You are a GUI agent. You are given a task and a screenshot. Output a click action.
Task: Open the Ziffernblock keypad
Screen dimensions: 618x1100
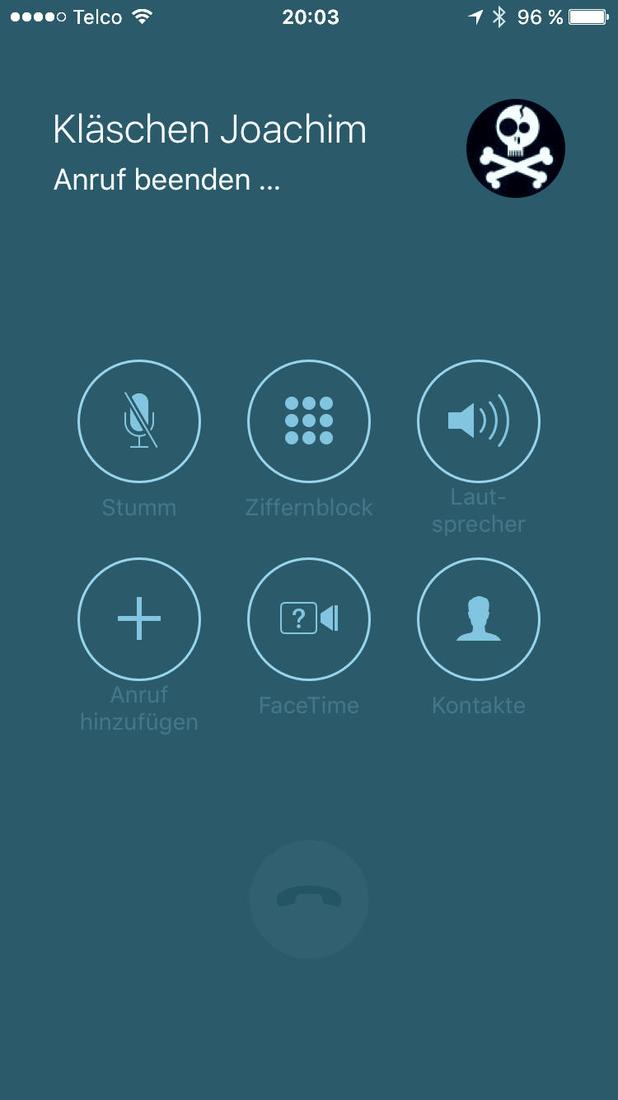tap(309, 421)
